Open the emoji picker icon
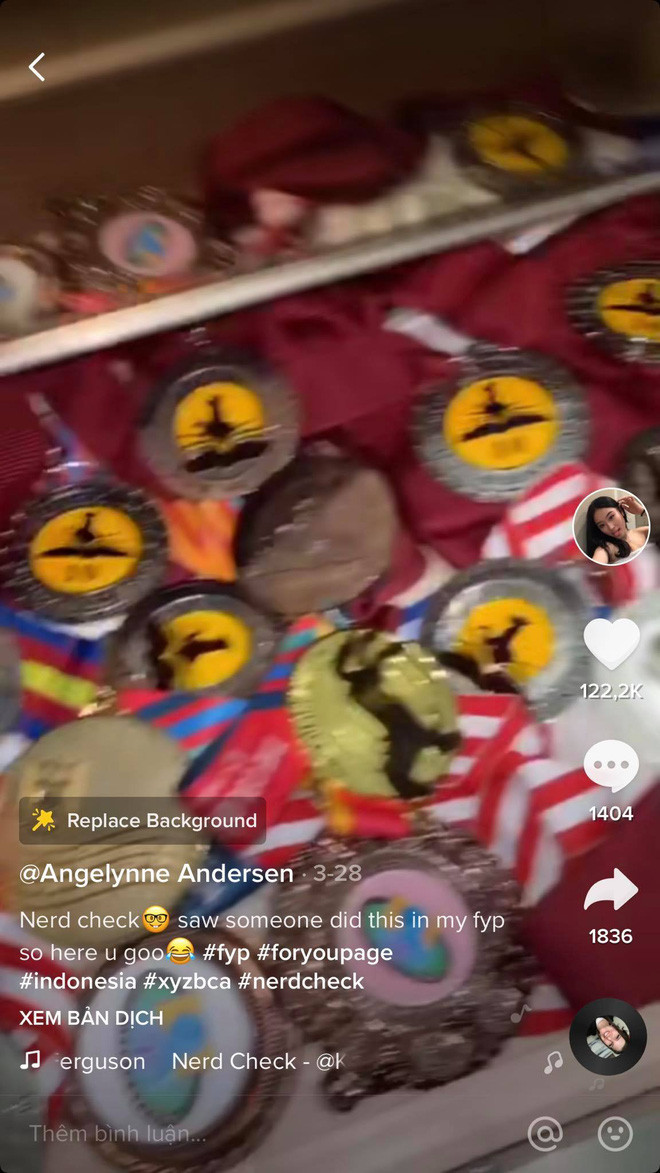 click(x=615, y=1134)
